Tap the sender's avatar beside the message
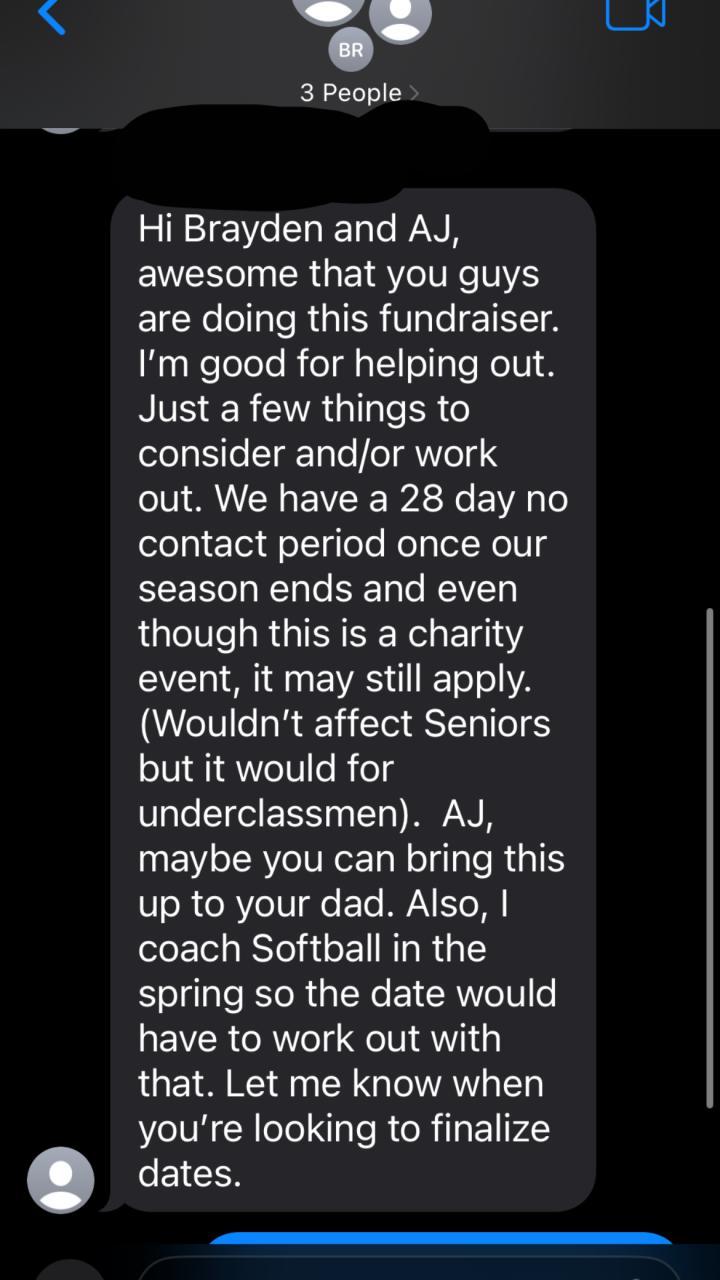This screenshot has height=1280, width=720. (61, 1180)
